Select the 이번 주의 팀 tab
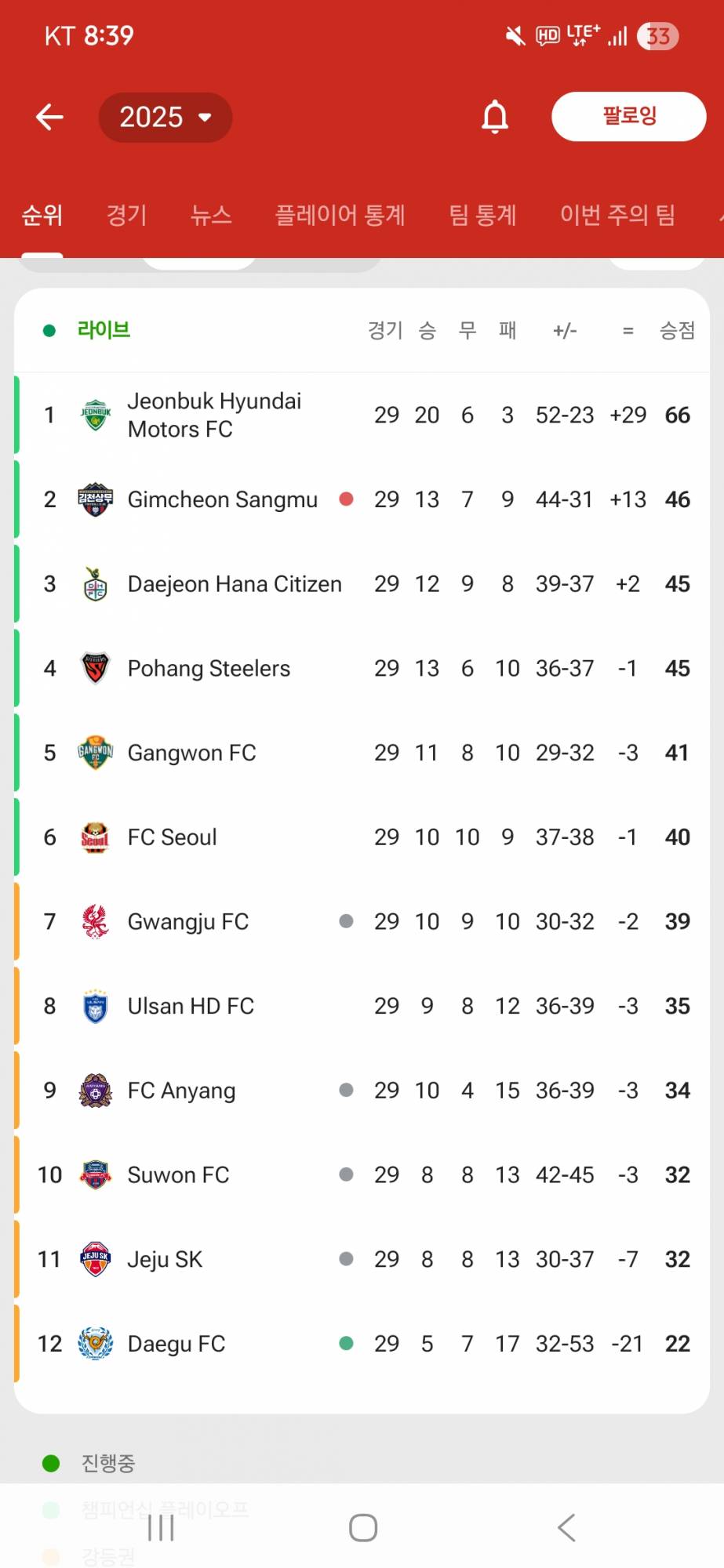 coord(617,215)
